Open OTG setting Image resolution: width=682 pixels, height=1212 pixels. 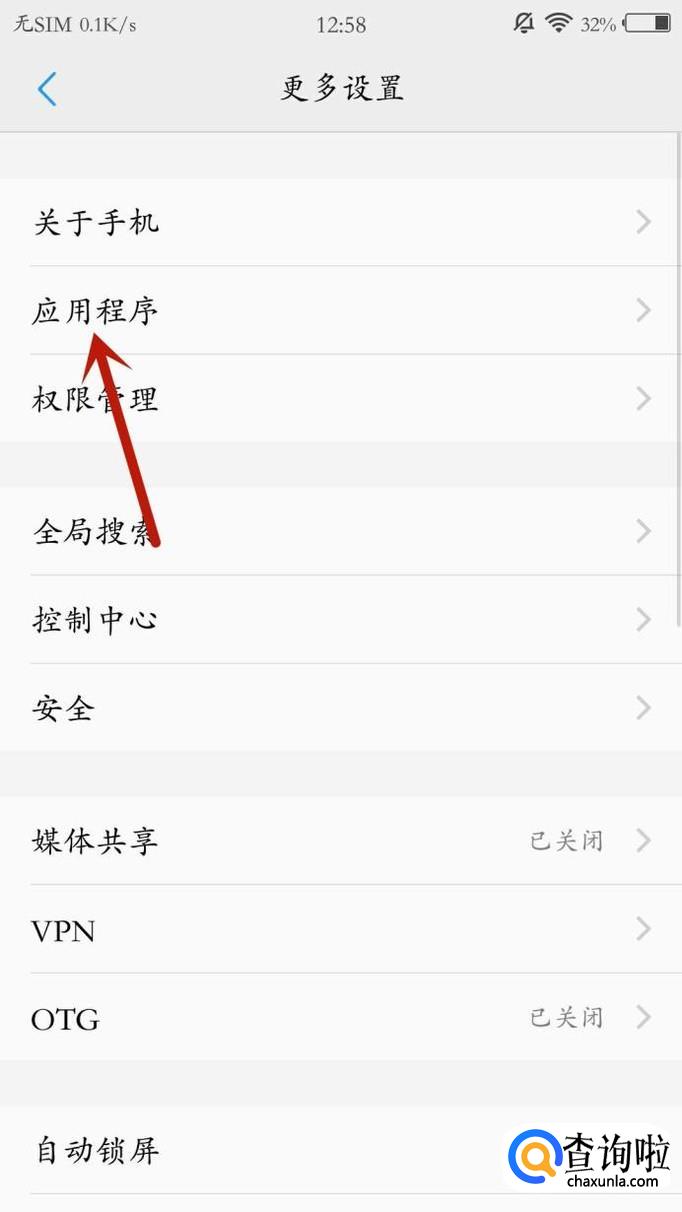(x=340, y=1018)
